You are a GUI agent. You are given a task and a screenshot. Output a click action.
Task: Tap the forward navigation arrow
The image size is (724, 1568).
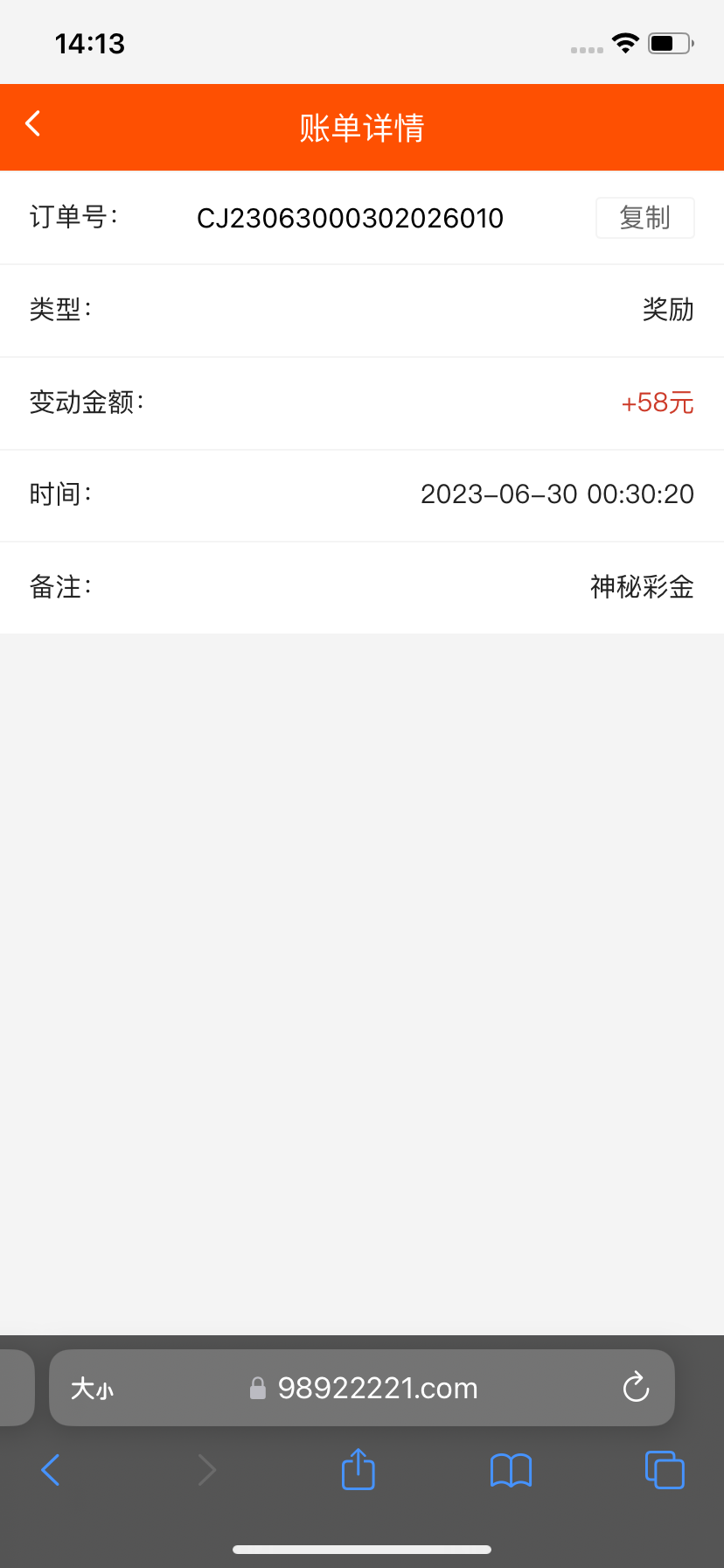point(206,1470)
